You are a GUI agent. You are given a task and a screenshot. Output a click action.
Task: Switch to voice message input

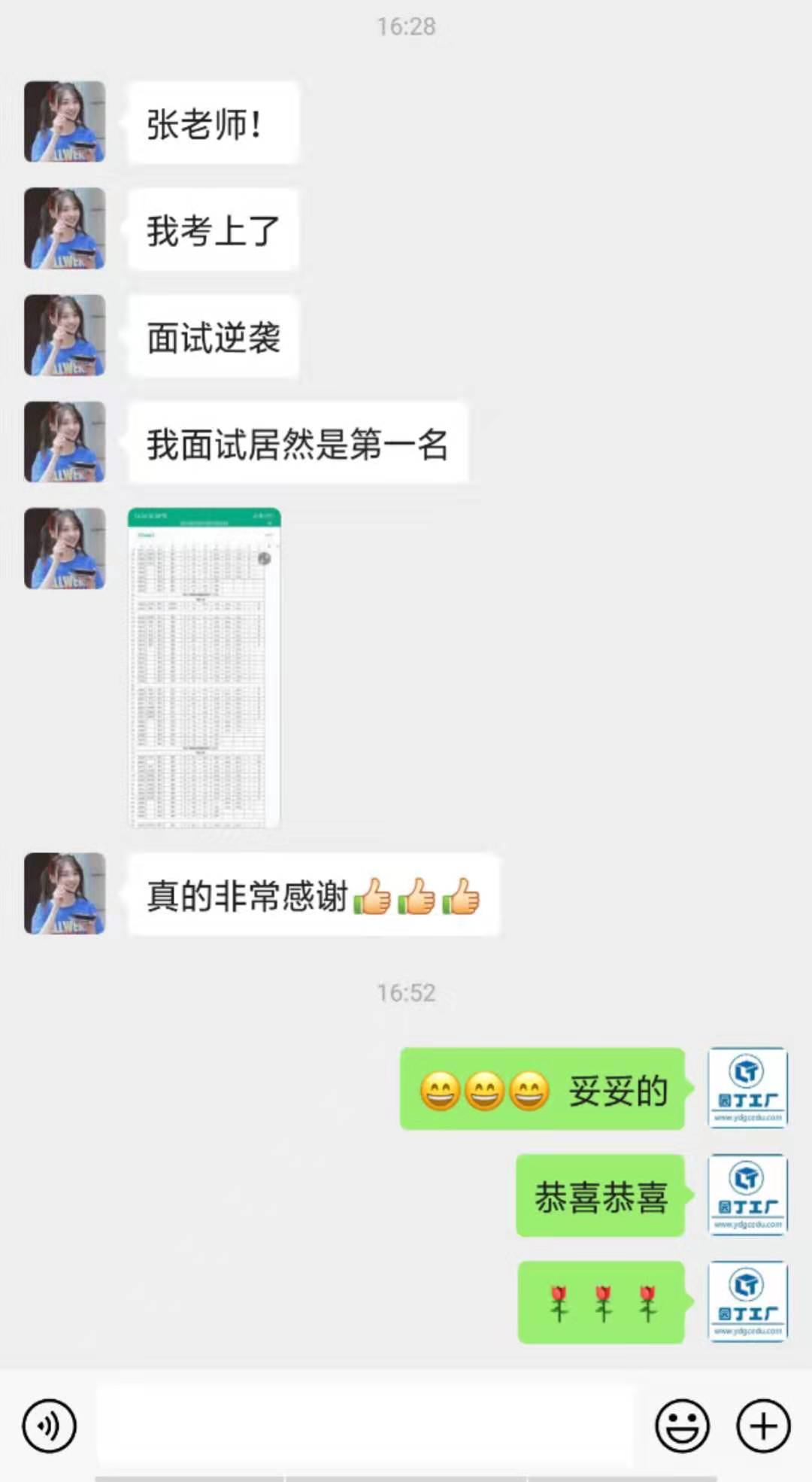tap(50, 1426)
